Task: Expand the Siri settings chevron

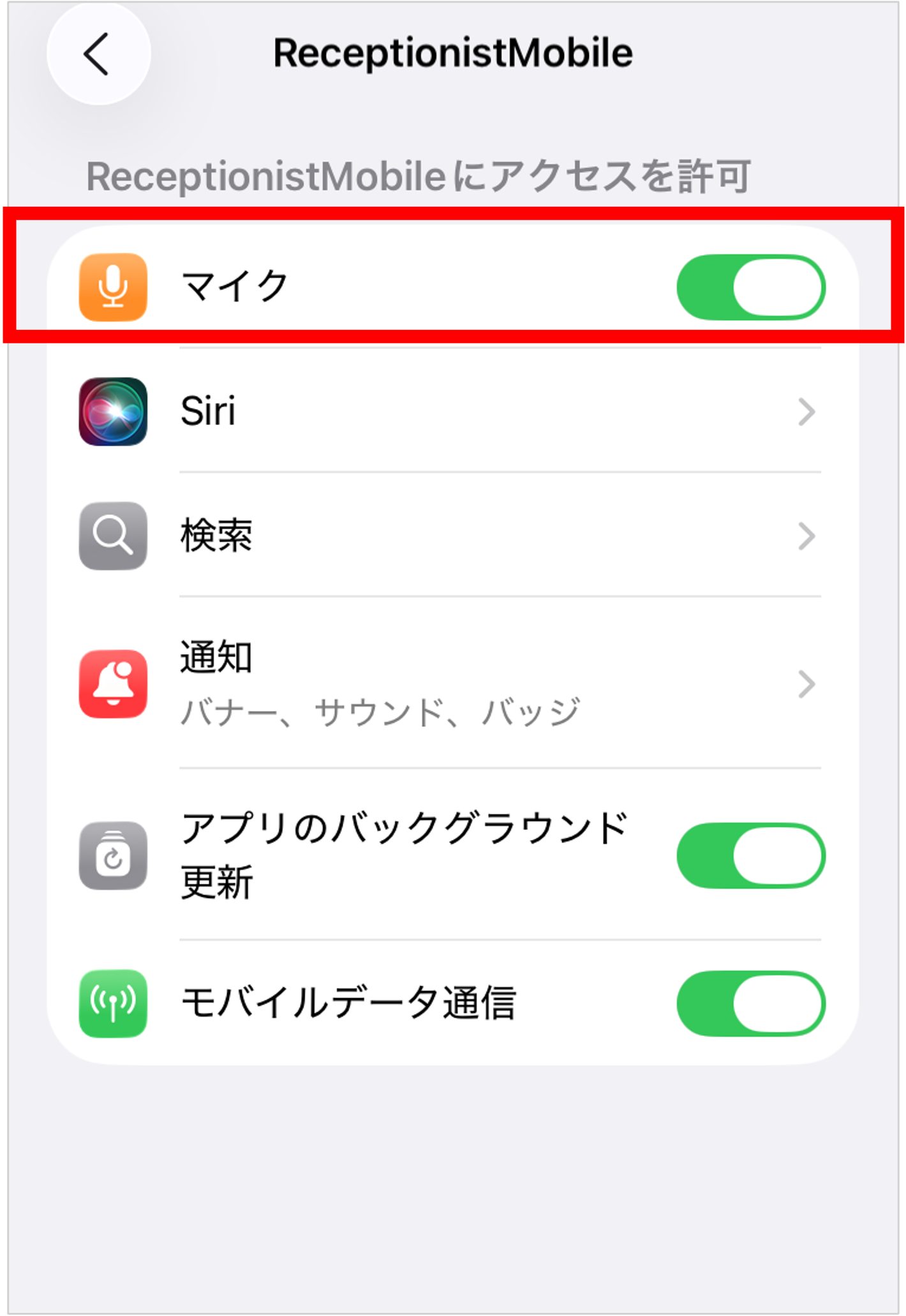Action: [x=806, y=412]
